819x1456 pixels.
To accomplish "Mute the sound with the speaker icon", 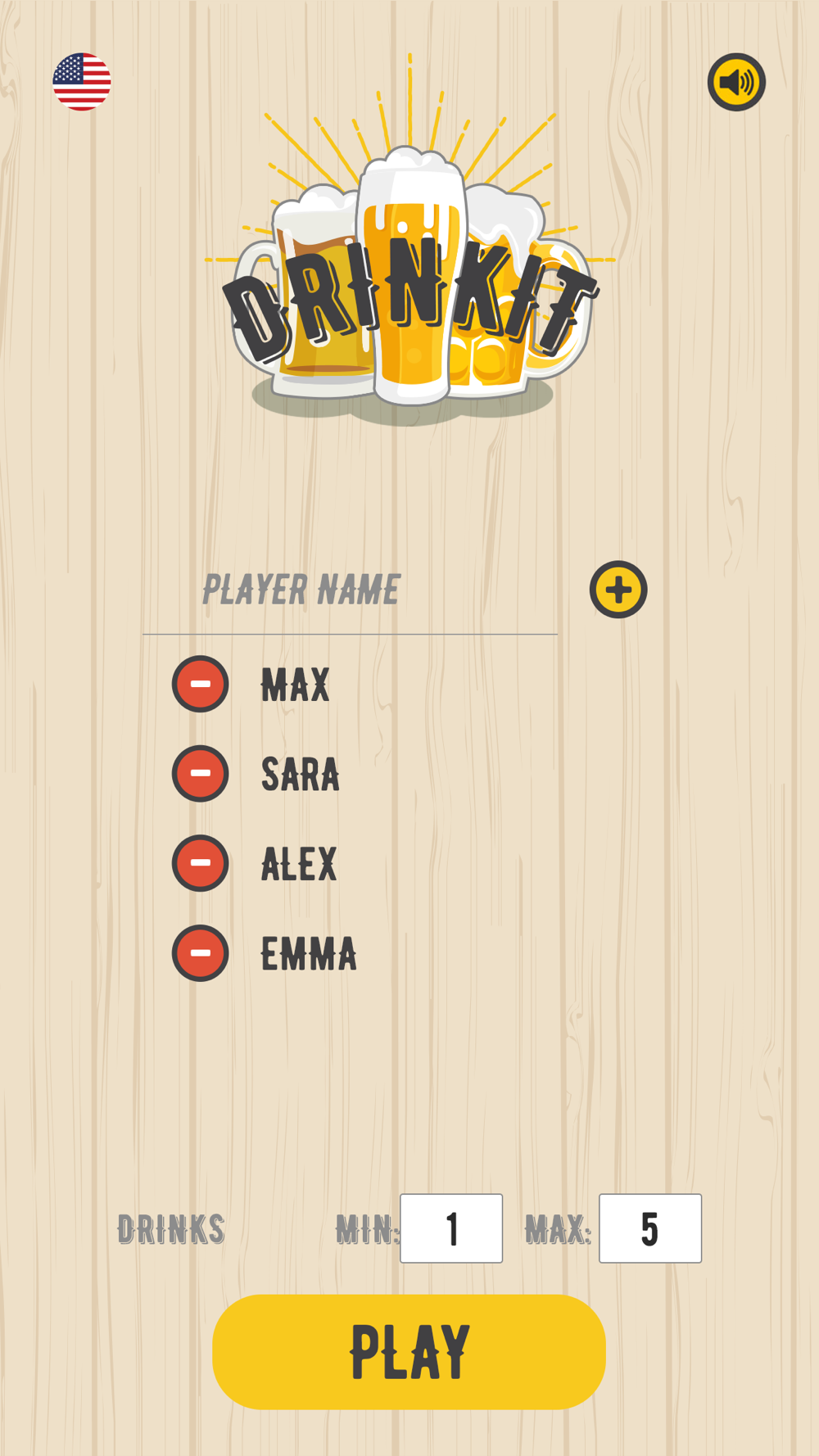I will pos(736,82).
